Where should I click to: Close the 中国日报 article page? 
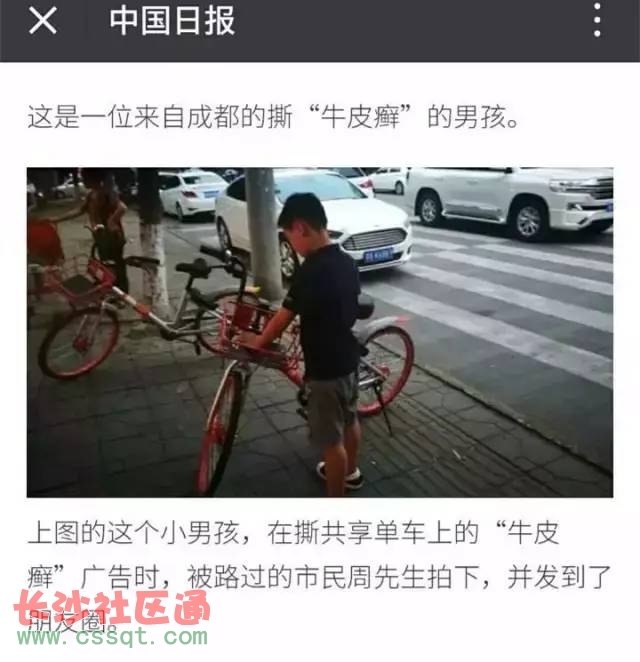click(x=42, y=22)
